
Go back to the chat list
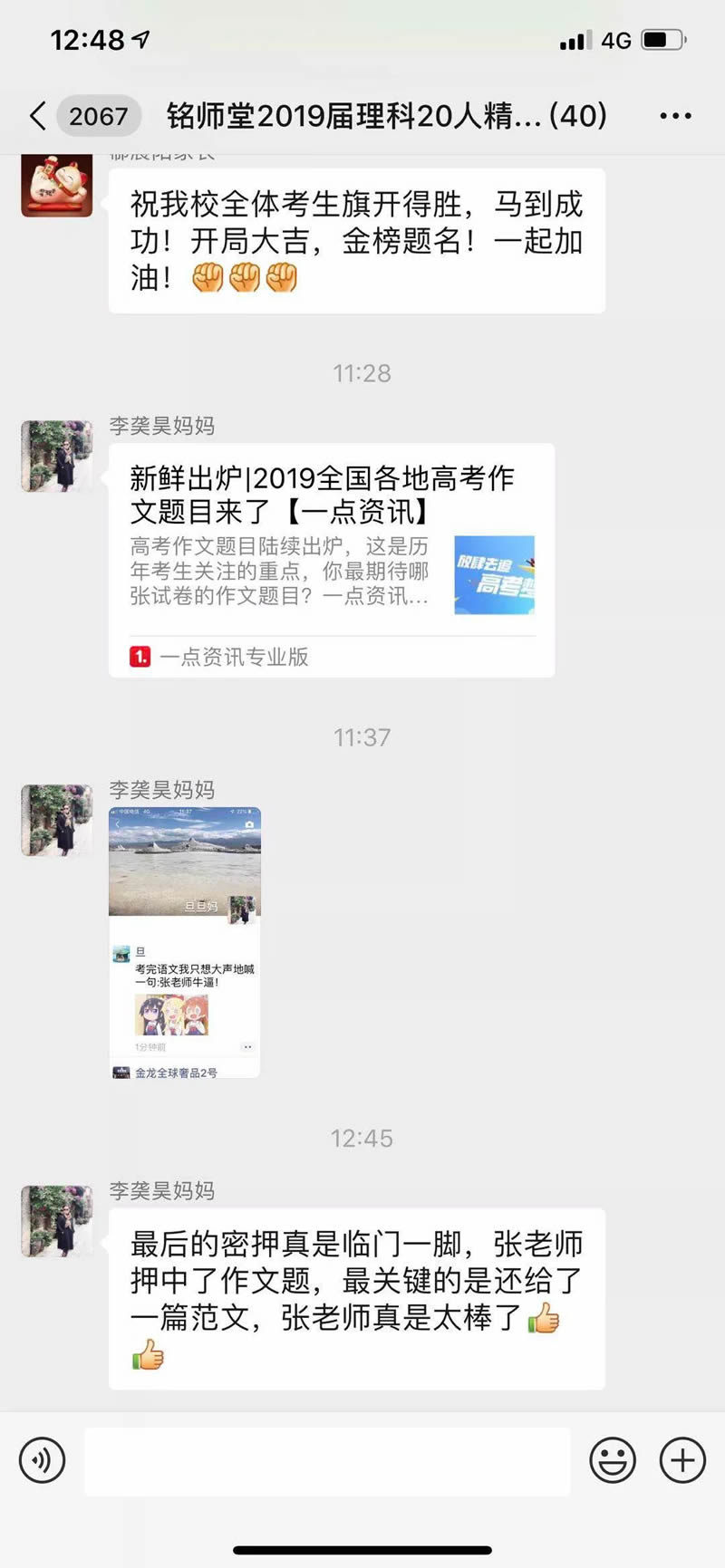pyautogui.click(x=38, y=116)
